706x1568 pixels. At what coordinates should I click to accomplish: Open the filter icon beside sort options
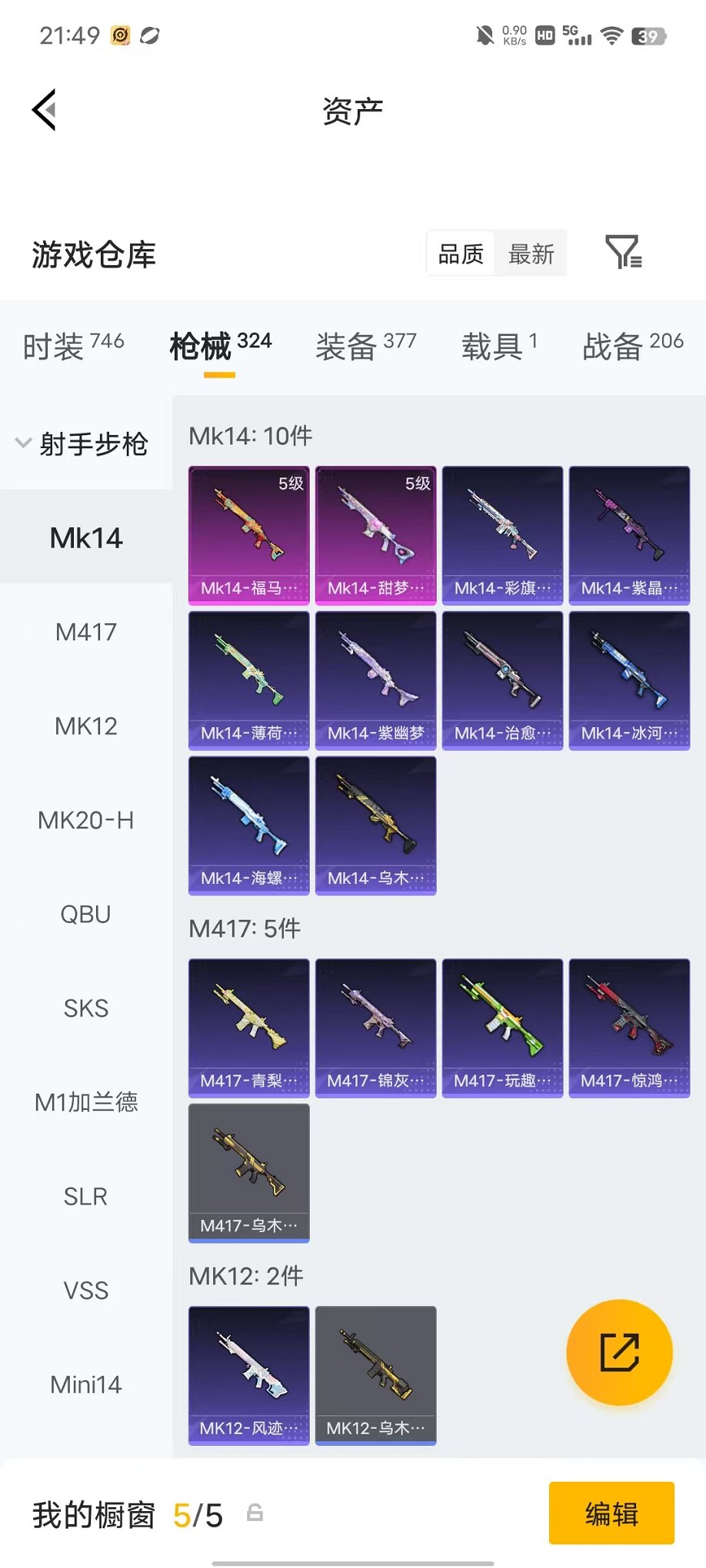pos(623,252)
